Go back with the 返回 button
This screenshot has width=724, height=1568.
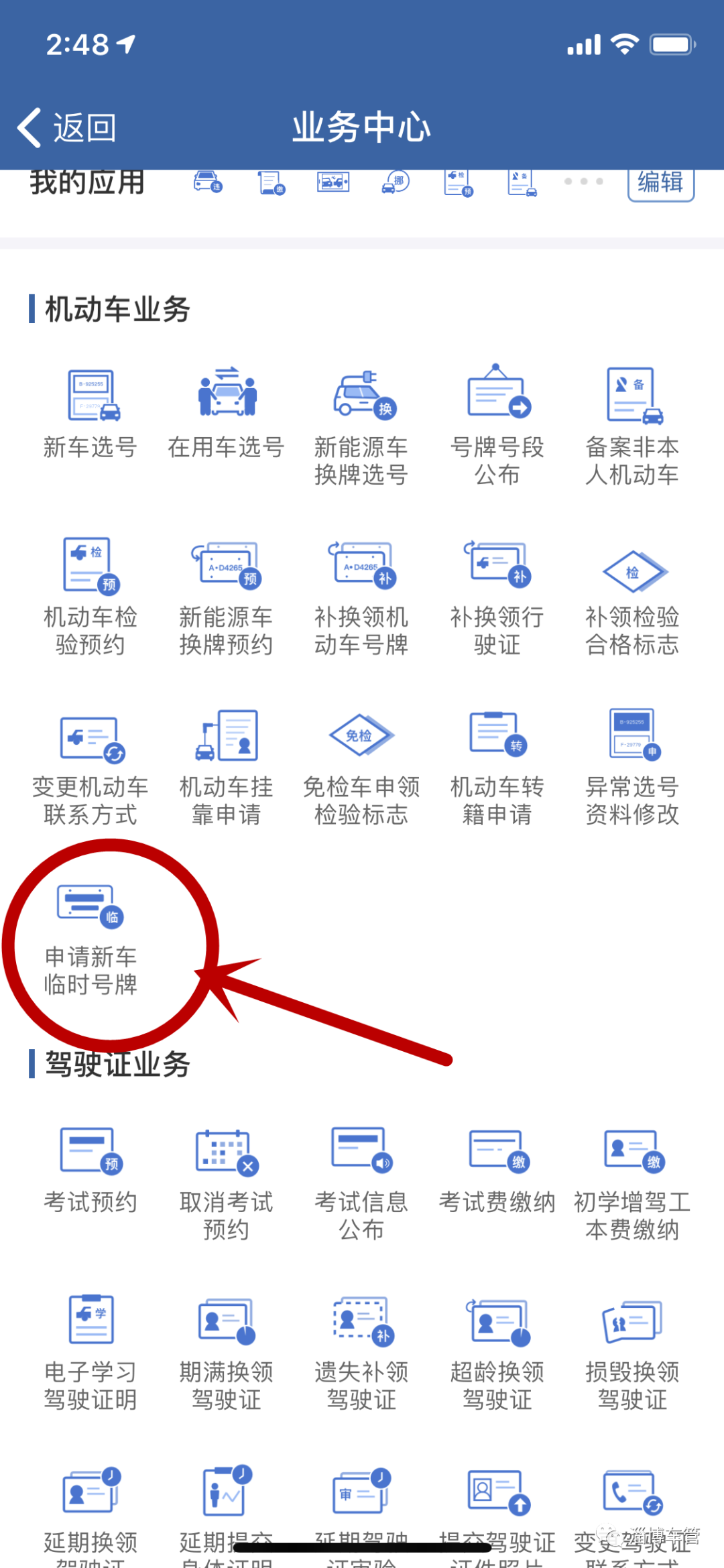pos(67,127)
